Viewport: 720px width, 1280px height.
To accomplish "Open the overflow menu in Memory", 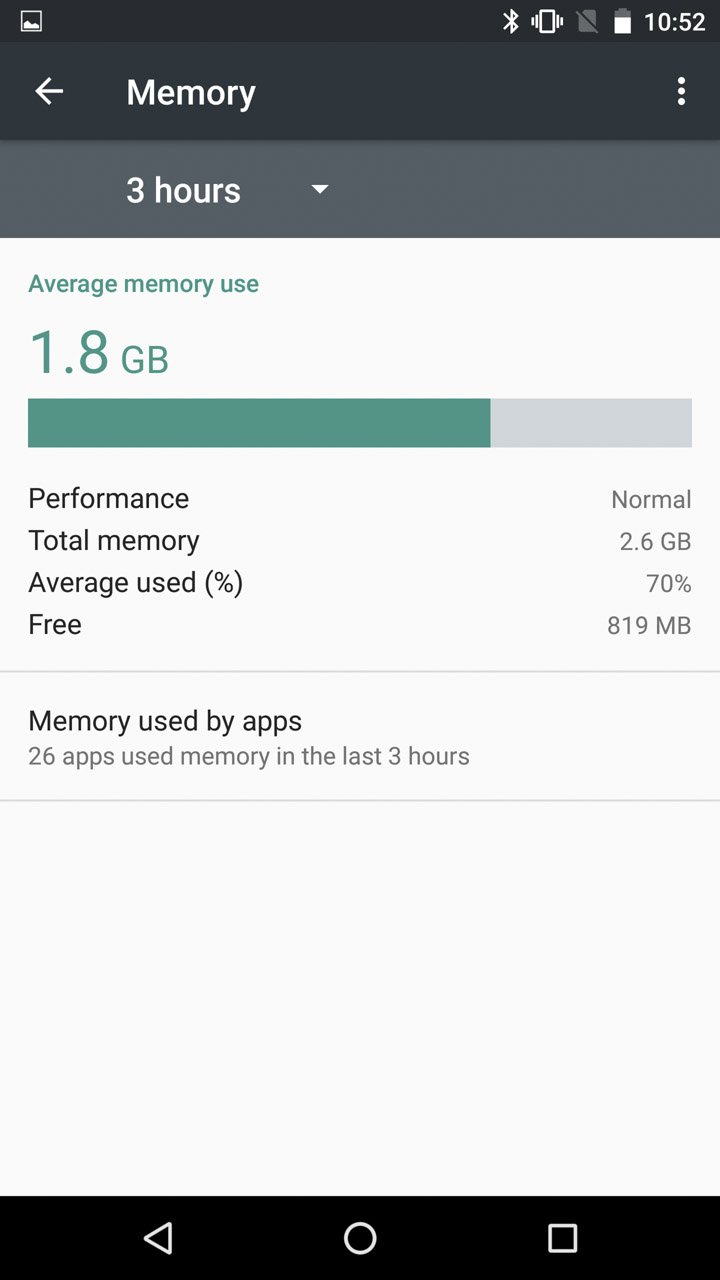I will (681, 92).
